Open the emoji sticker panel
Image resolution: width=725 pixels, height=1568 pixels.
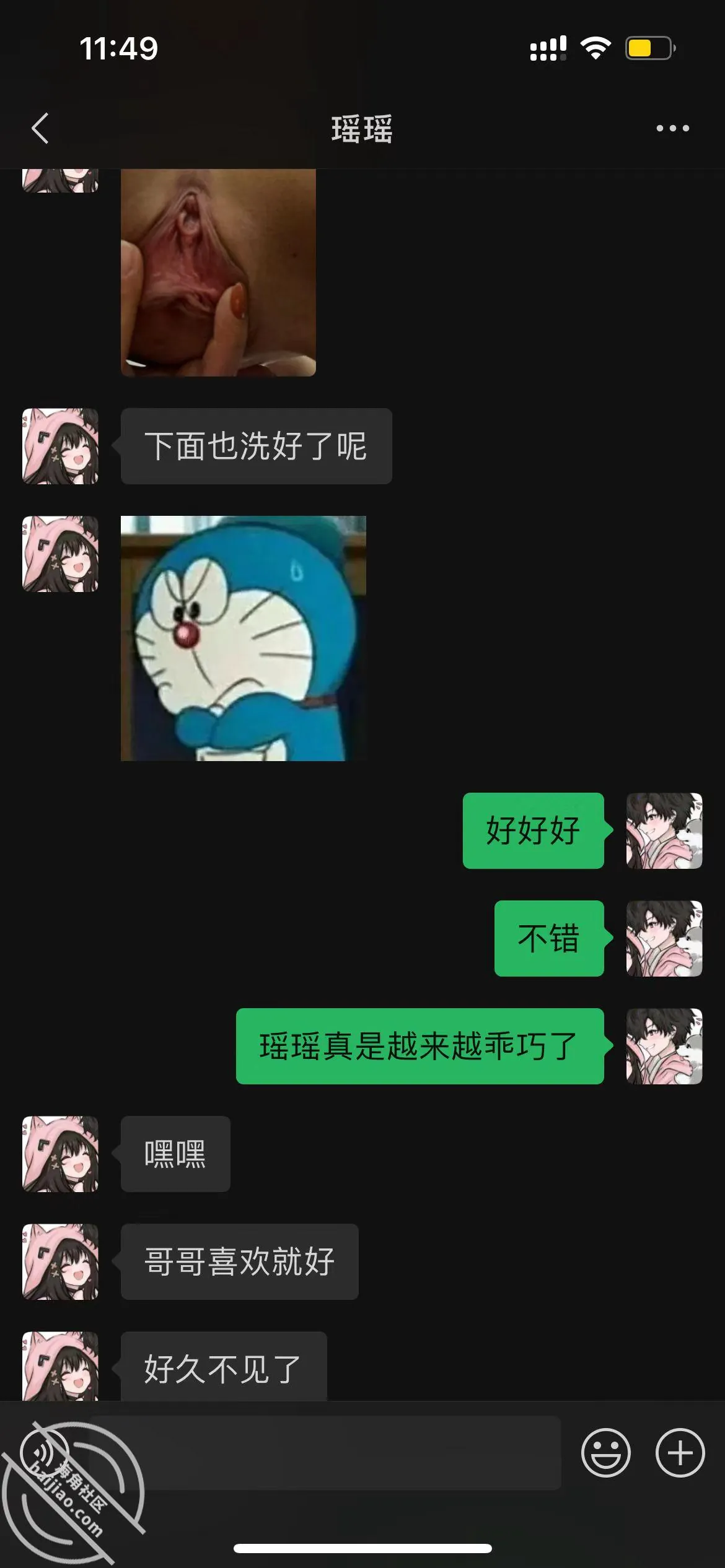[605, 1452]
